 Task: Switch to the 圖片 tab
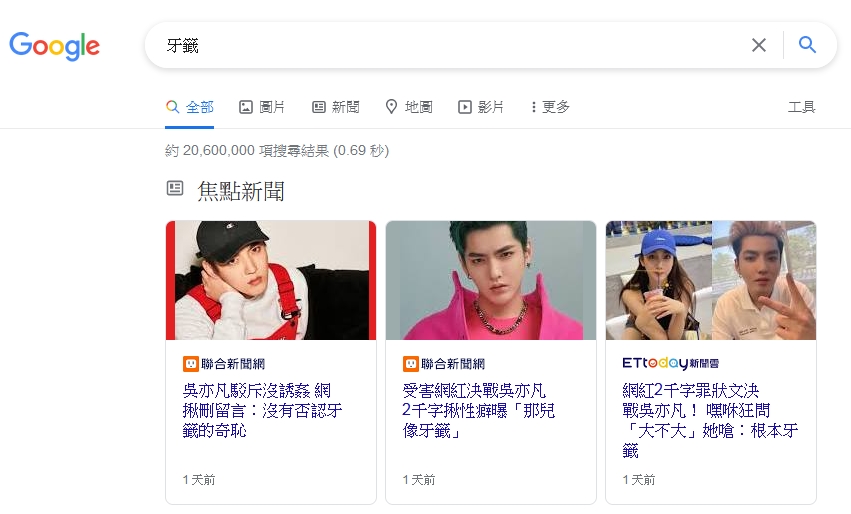pos(262,107)
